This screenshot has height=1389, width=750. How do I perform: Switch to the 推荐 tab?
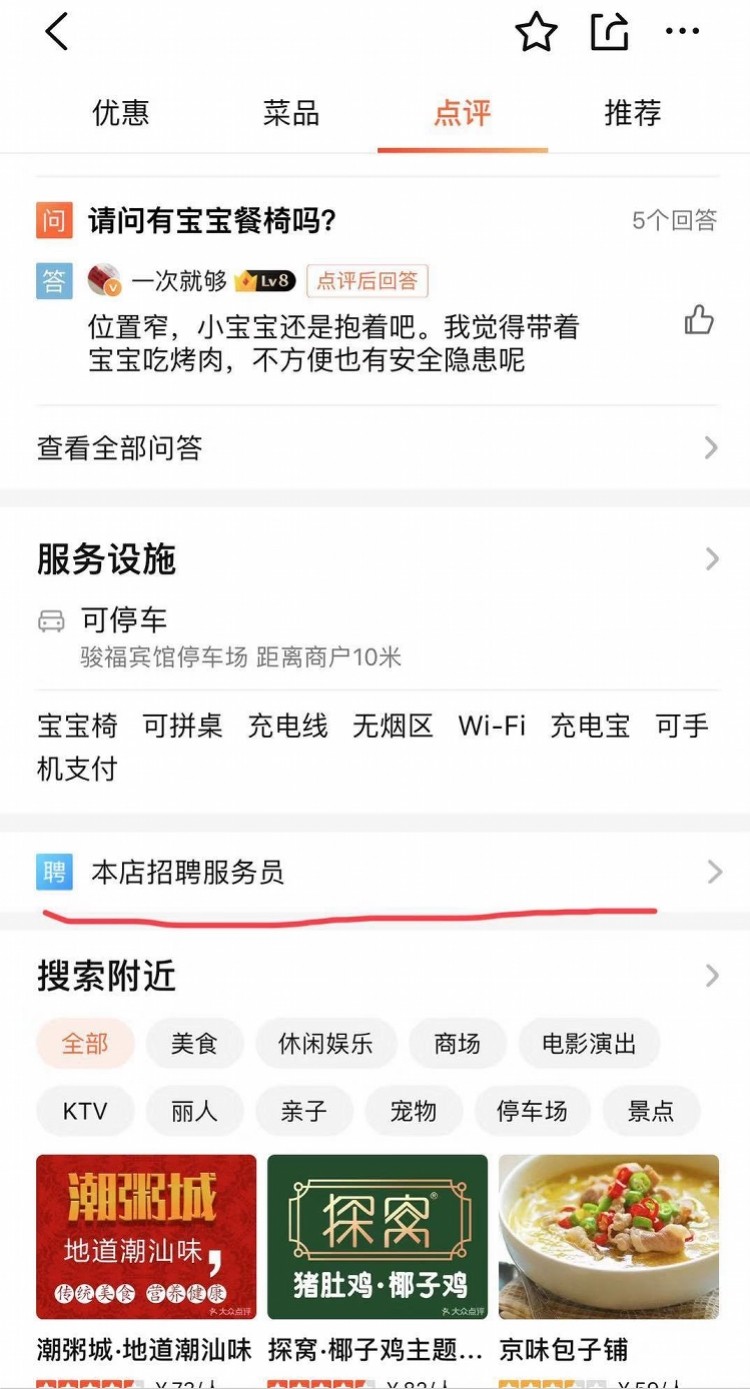click(x=633, y=113)
